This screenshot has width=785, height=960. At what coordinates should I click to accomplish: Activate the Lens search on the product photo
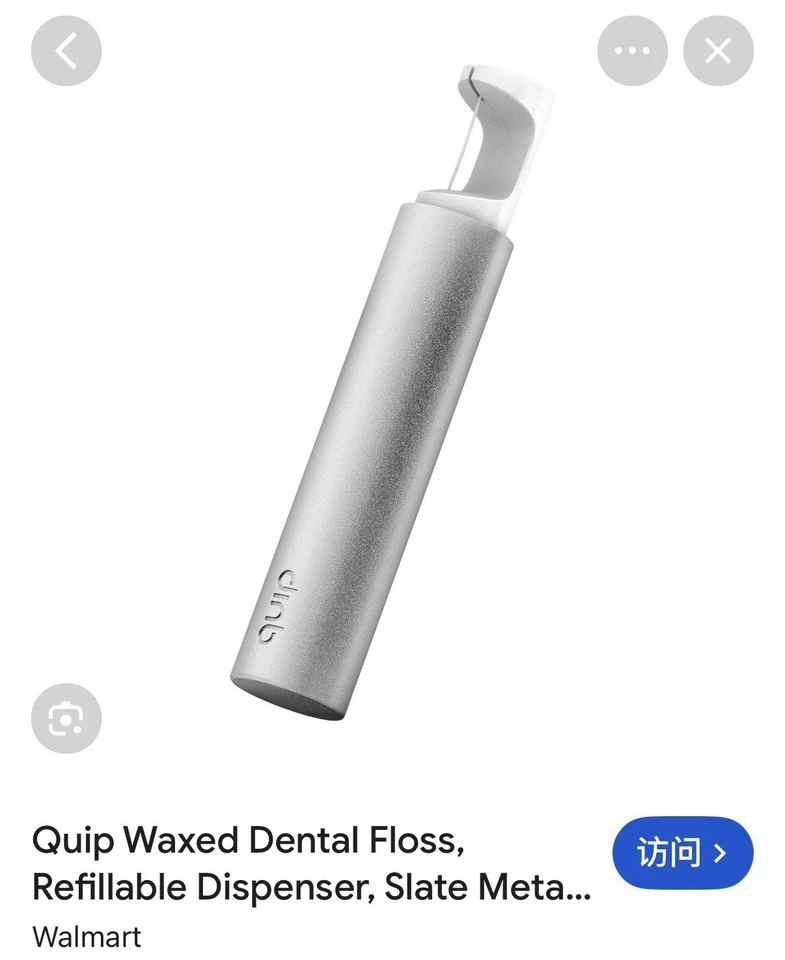pyautogui.click(x=65, y=718)
